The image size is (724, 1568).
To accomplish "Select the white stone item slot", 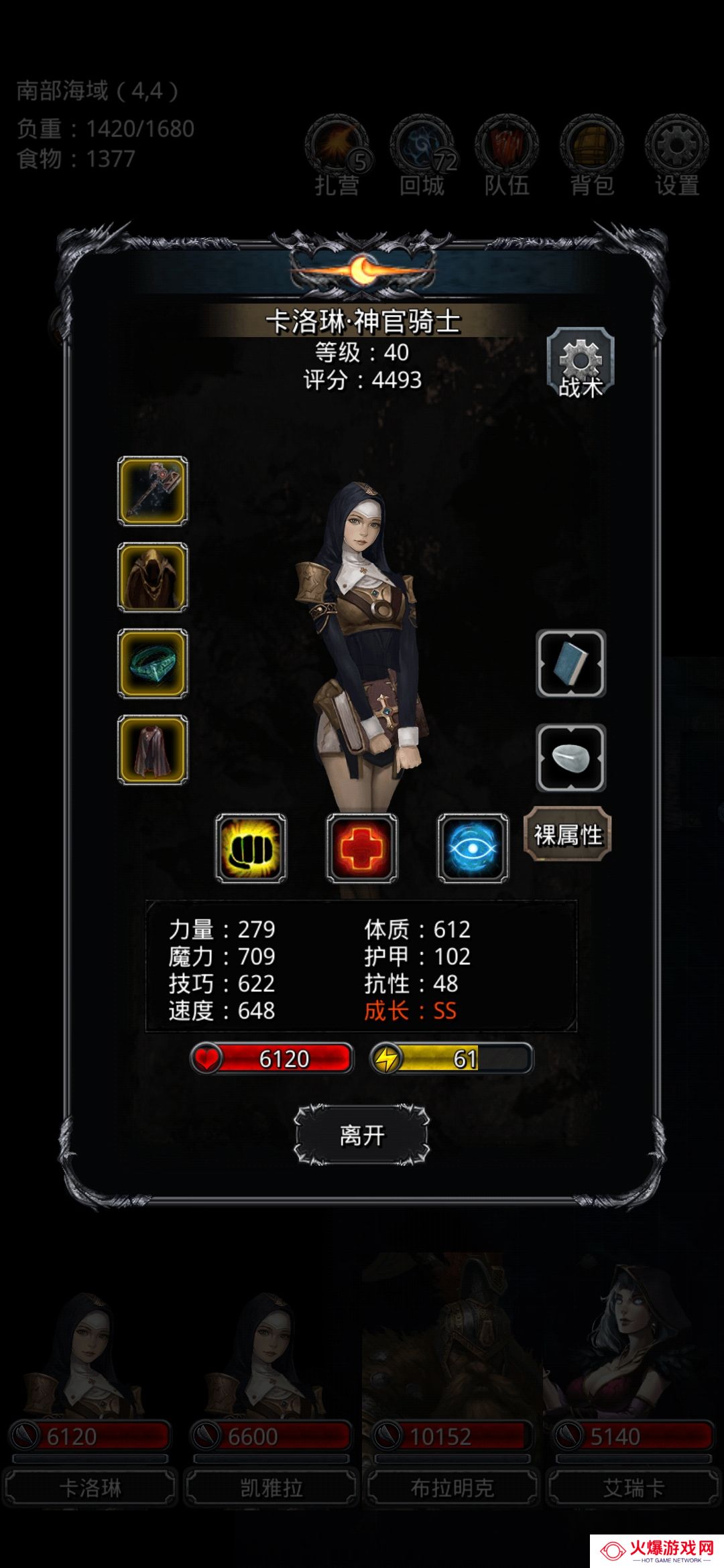I will click(x=570, y=757).
